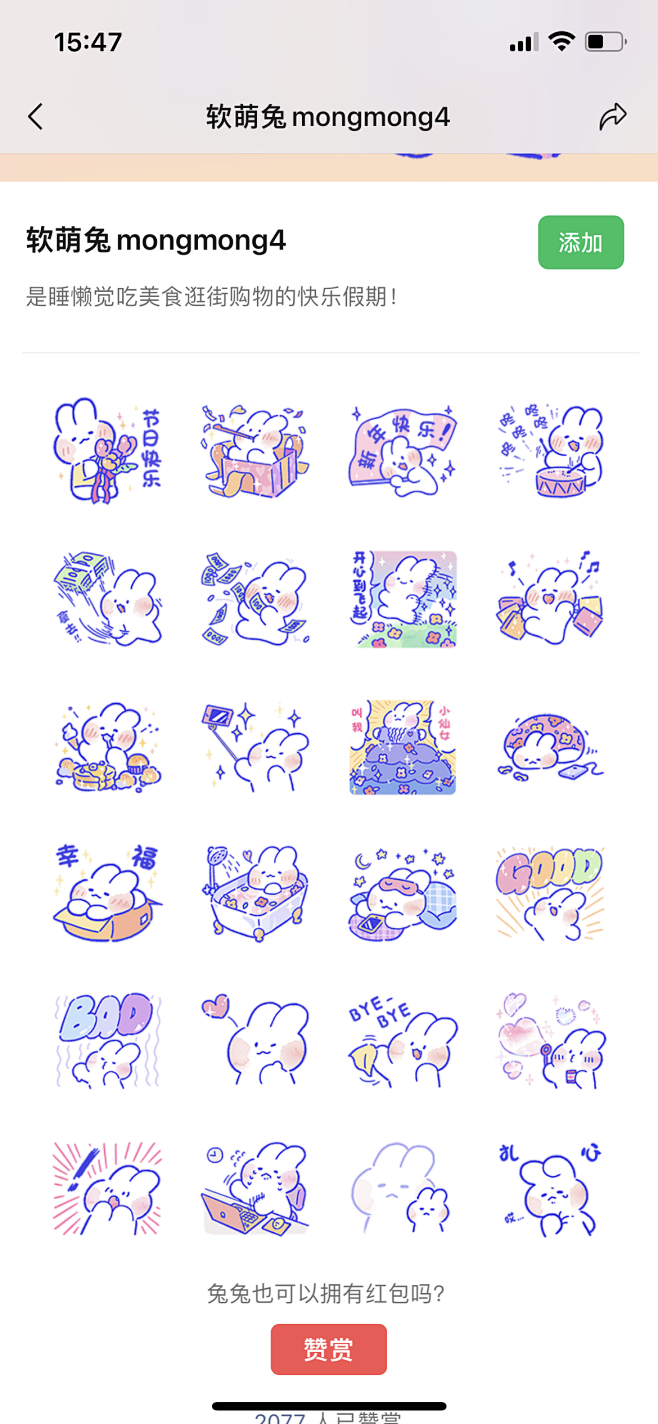Open the 扎心 bunny sticker
The height and width of the screenshot is (1424, 658).
point(551,1189)
